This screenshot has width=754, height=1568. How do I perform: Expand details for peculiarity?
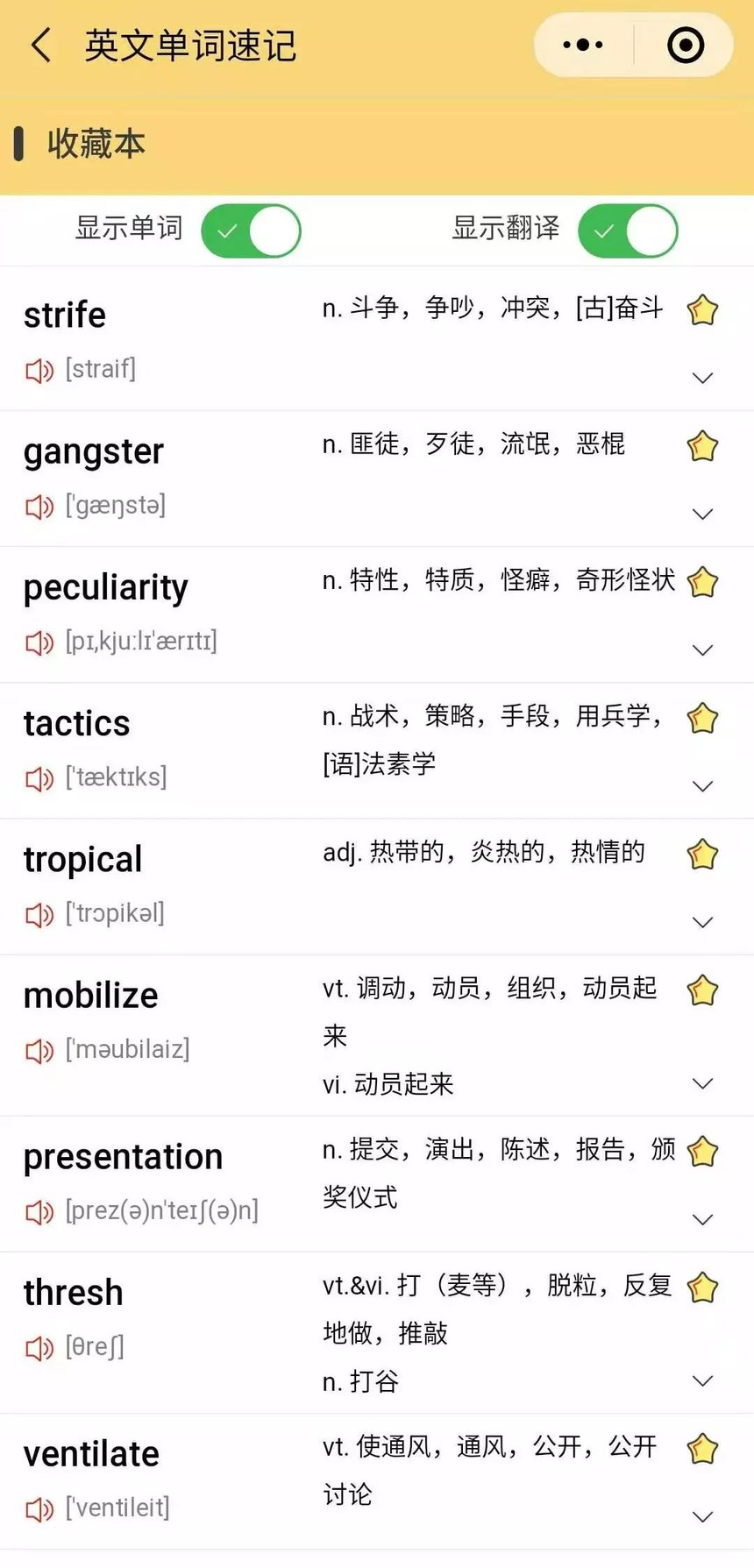click(702, 650)
